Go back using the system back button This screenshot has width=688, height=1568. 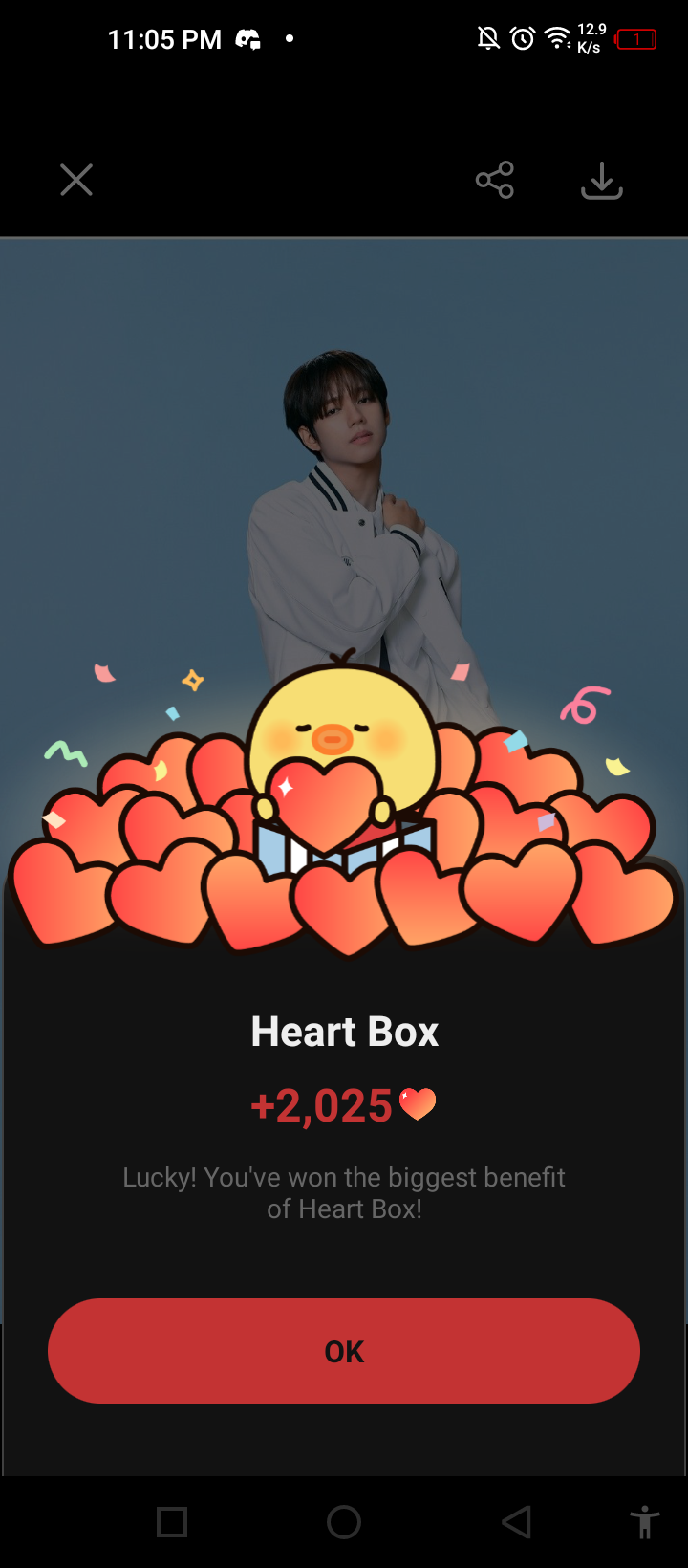516,1522
